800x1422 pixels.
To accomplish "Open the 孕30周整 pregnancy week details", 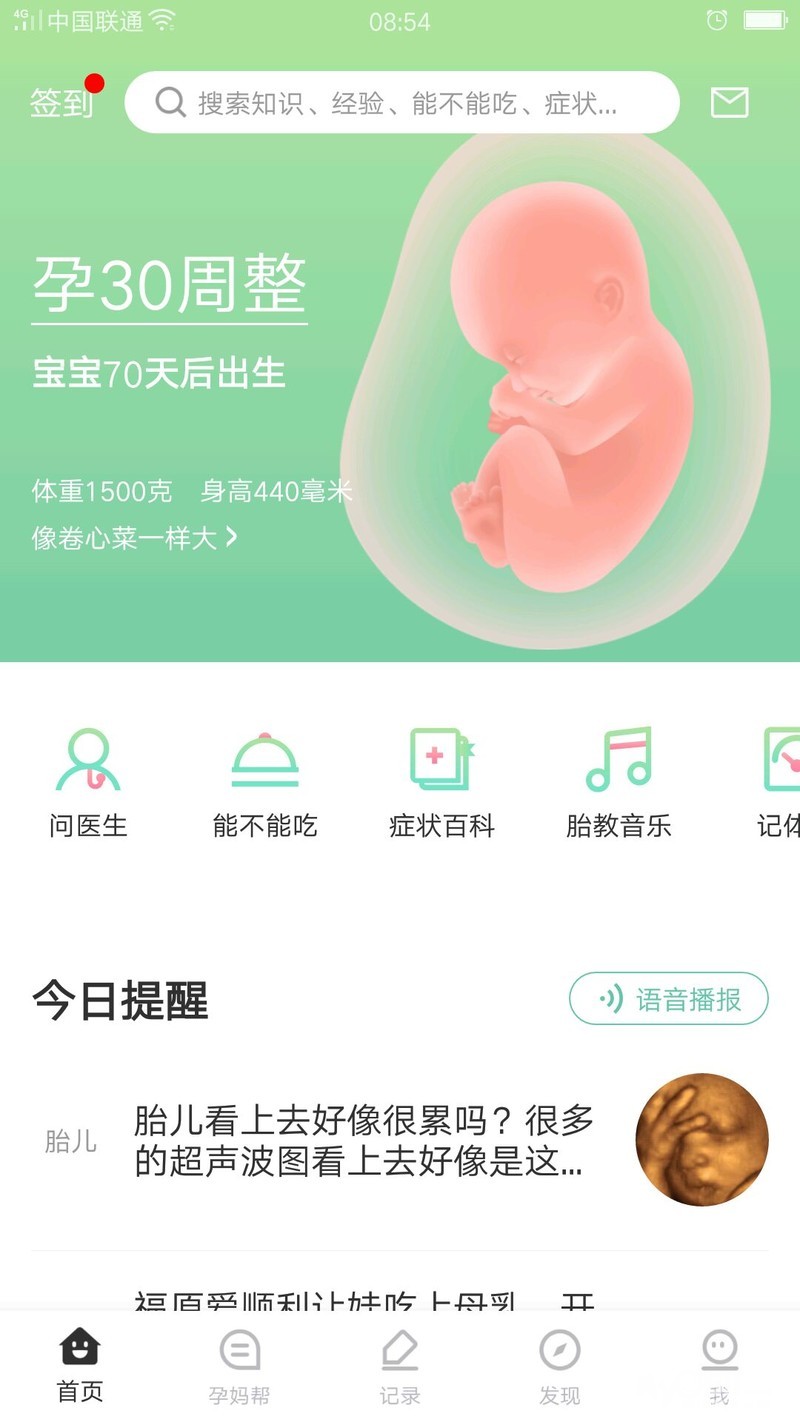I will pos(170,287).
